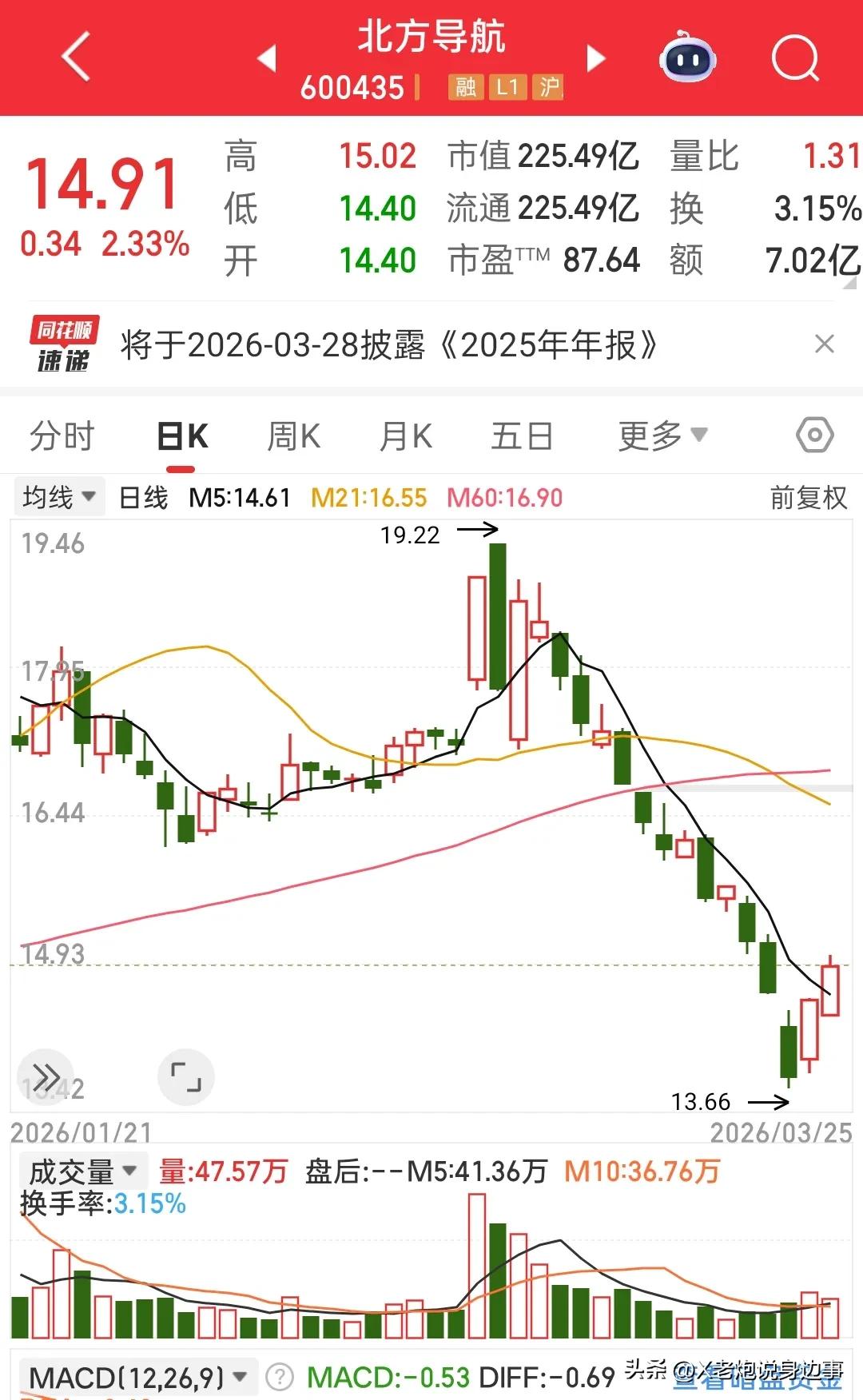Open the 2025年年报 disclosure notice
The image size is (863, 1400).
389,345
